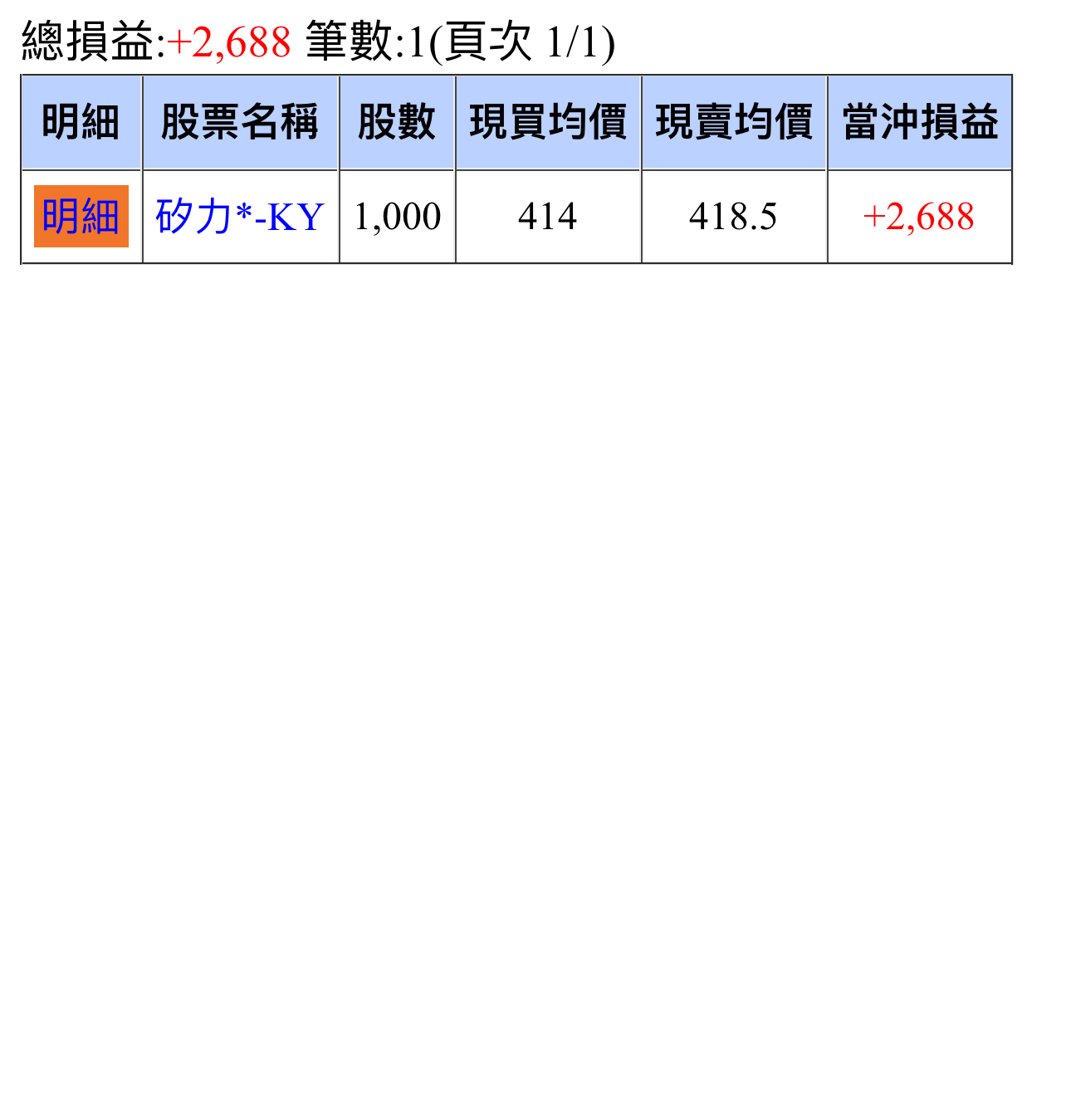This screenshot has height=1120, width=1071.
Task: Click the sell average price 418.5 cell
Action: 734,217
